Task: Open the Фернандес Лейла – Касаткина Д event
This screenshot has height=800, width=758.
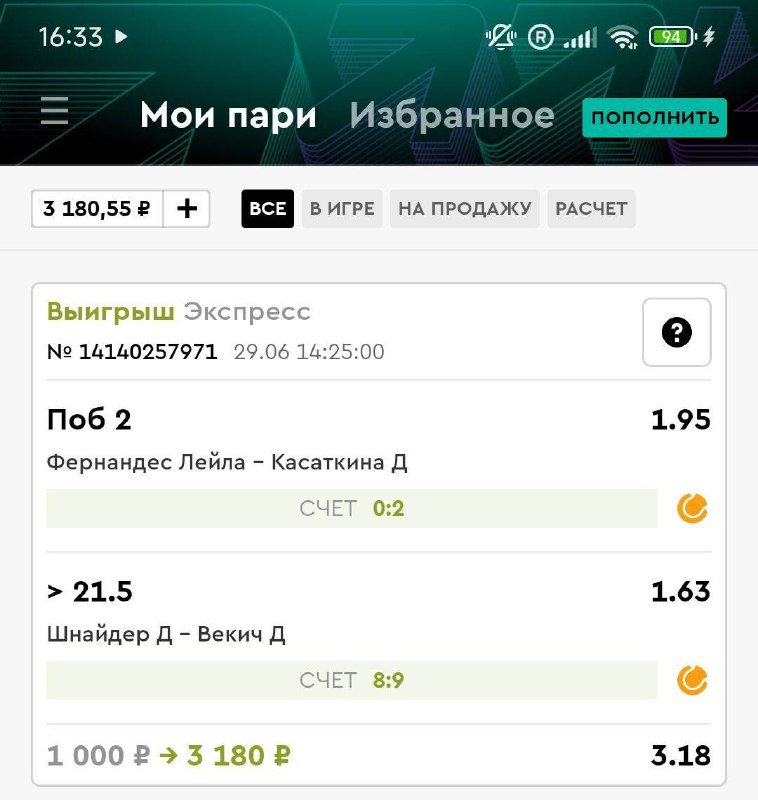Action: point(227,463)
